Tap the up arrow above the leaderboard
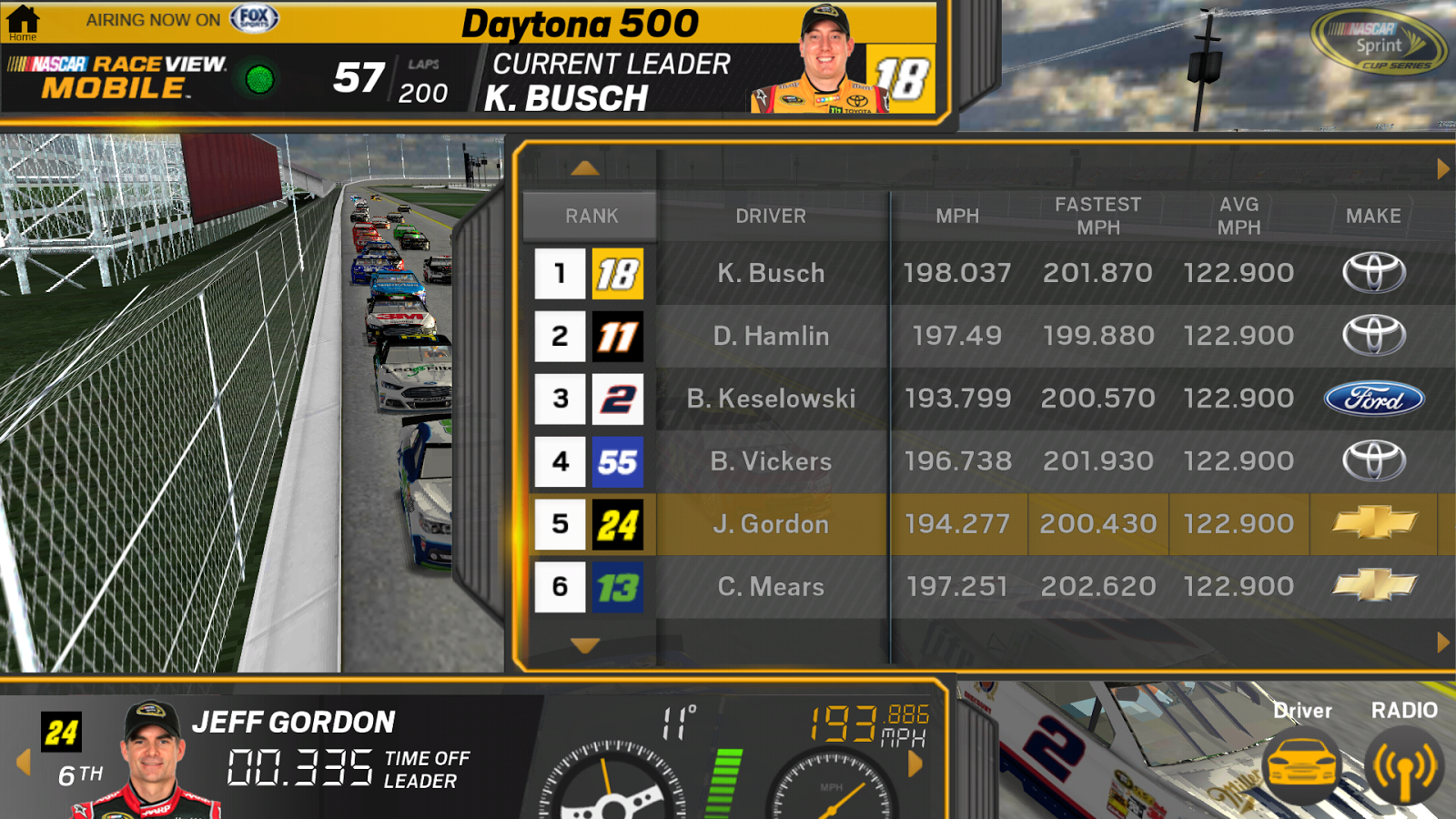1456x819 pixels. tap(584, 168)
